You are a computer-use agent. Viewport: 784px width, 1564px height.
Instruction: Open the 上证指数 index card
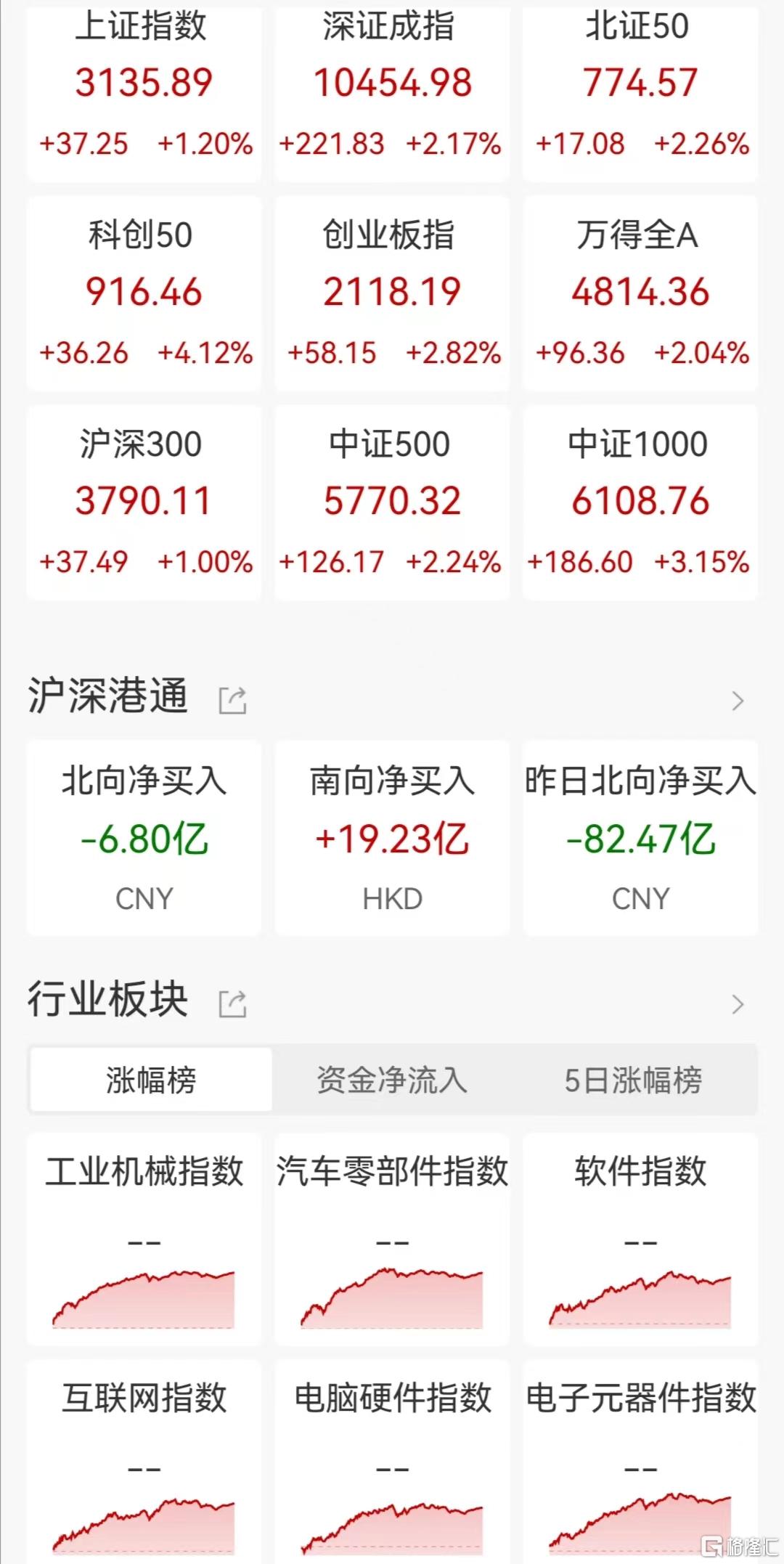[144, 91]
